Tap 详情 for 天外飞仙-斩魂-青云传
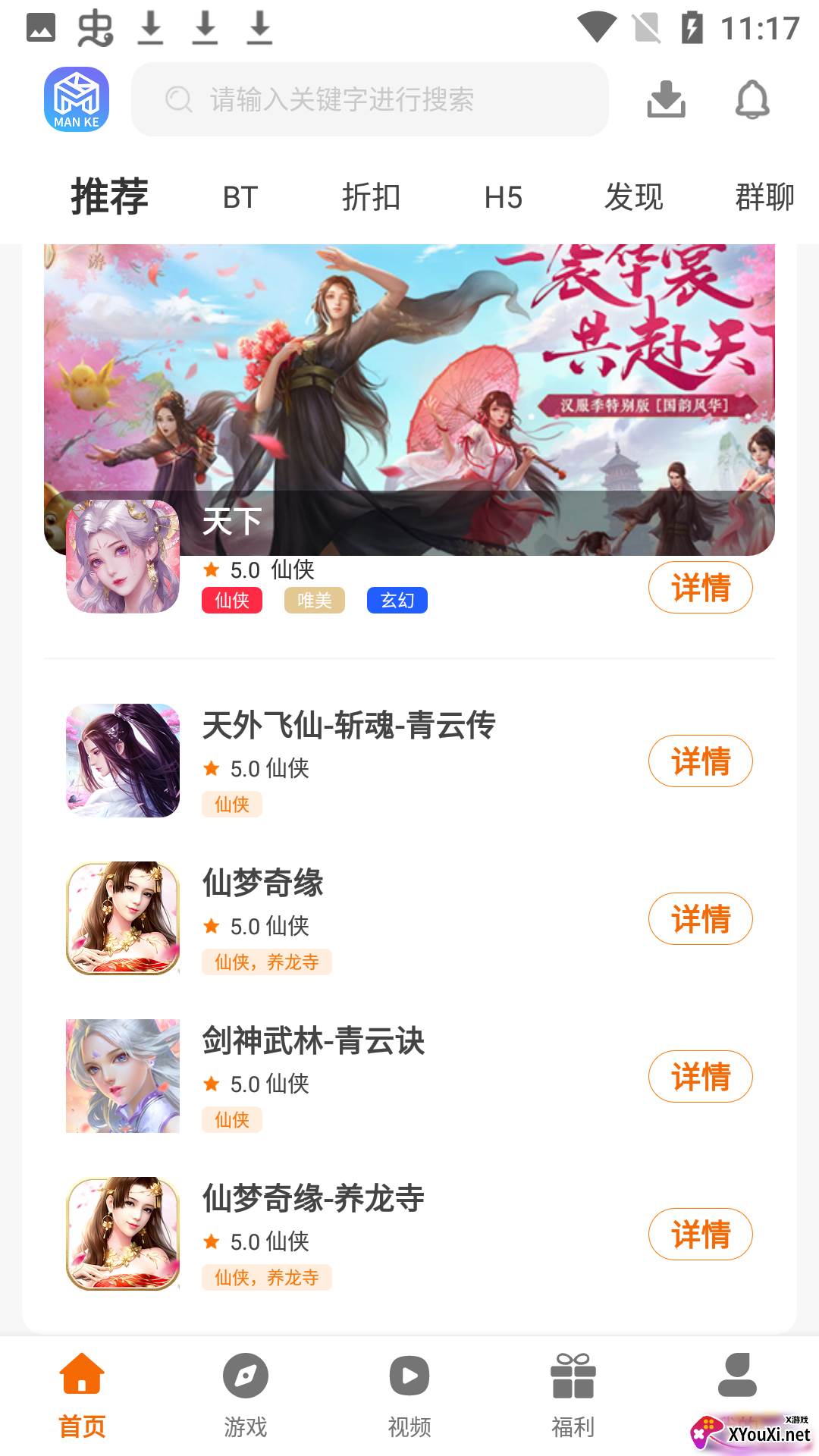The width and height of the screenshot is (819, 1456). pos(700,761)
